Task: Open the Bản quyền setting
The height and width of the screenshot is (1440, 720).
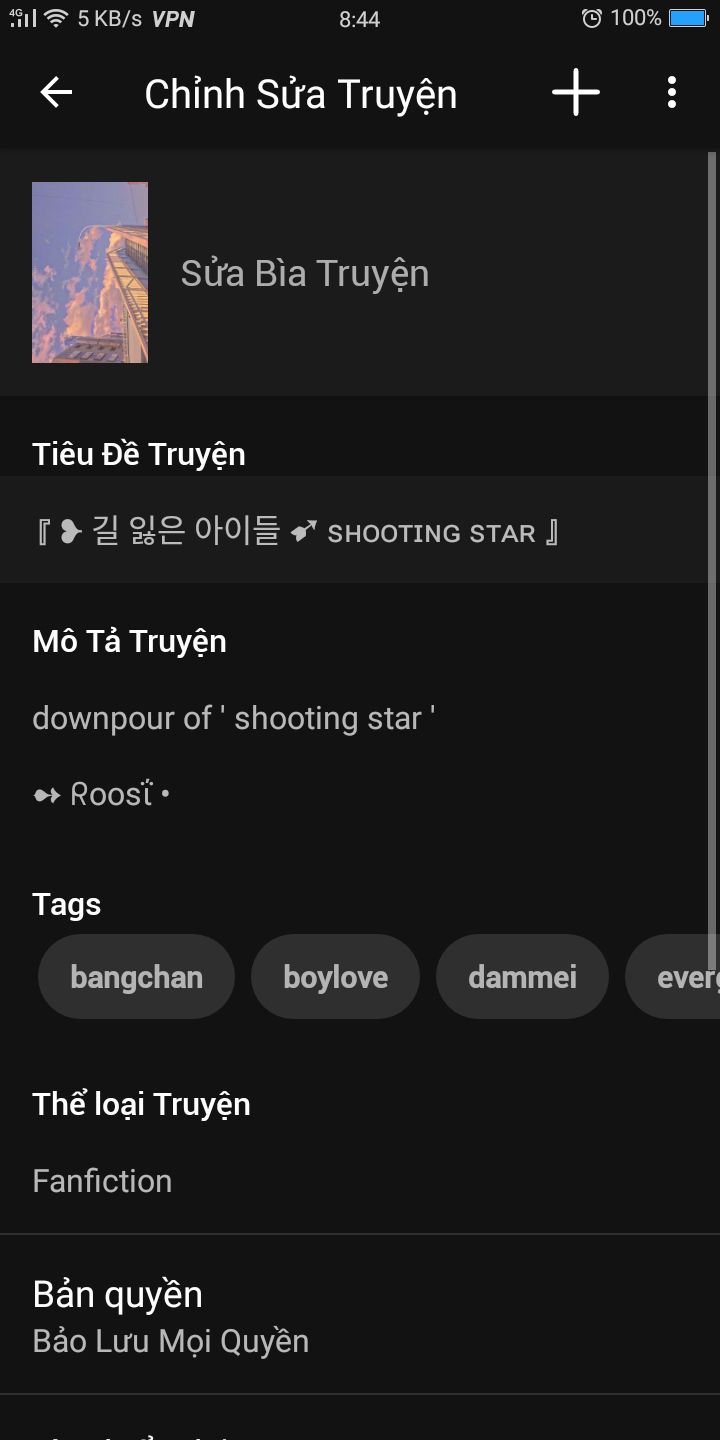Action: [170, 1315]
